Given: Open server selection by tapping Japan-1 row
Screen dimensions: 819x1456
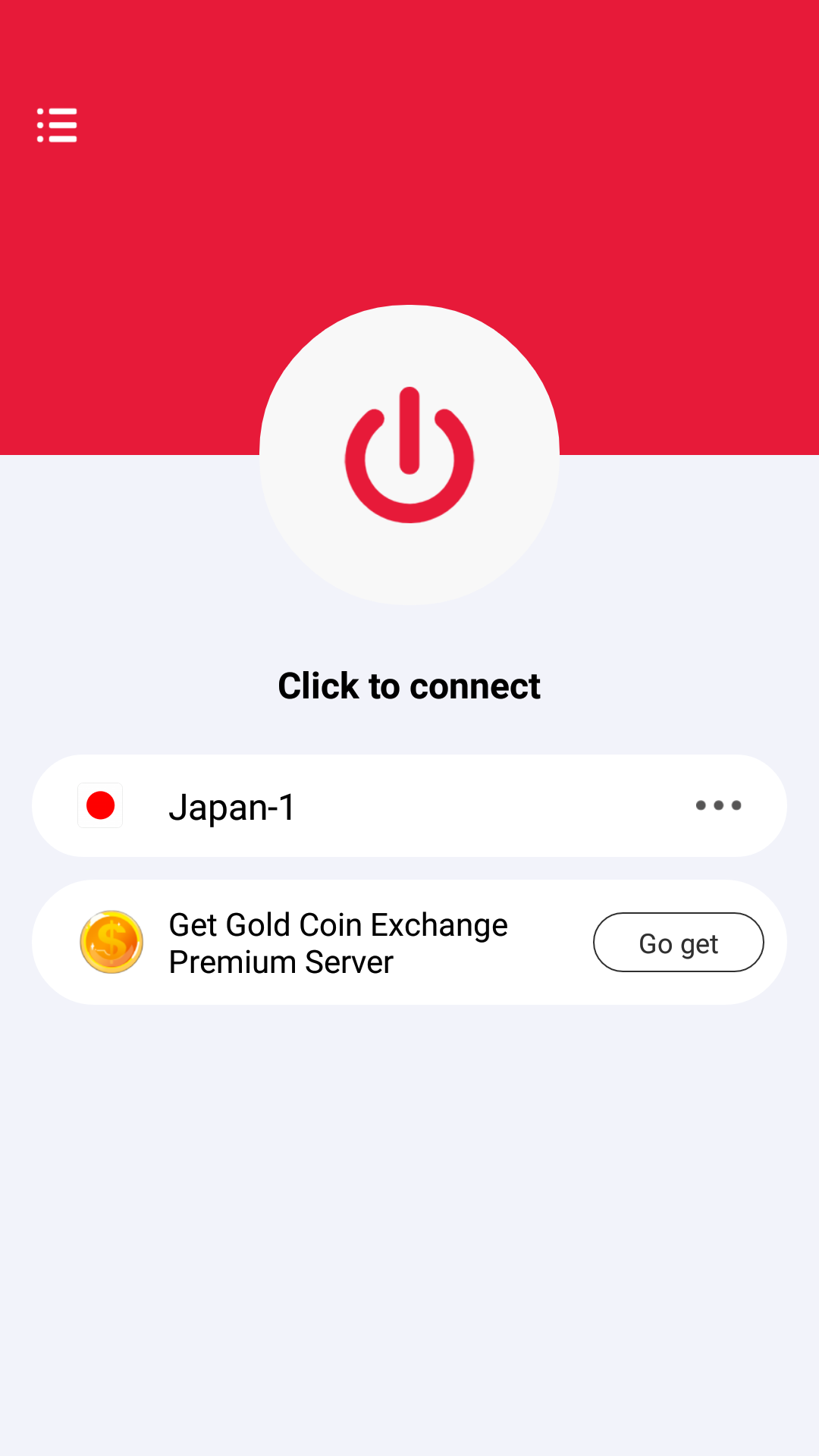Looking at the screenshot, I should tap(409, 805).
